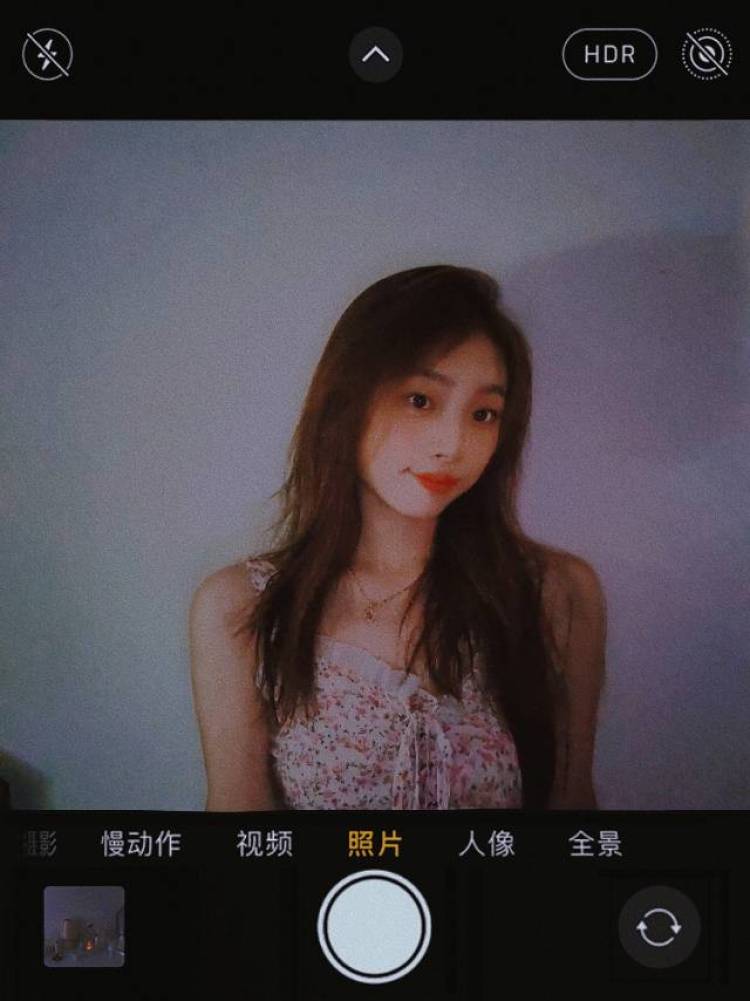
Task: Switch to 全景 mode
Action: [596, 844]
